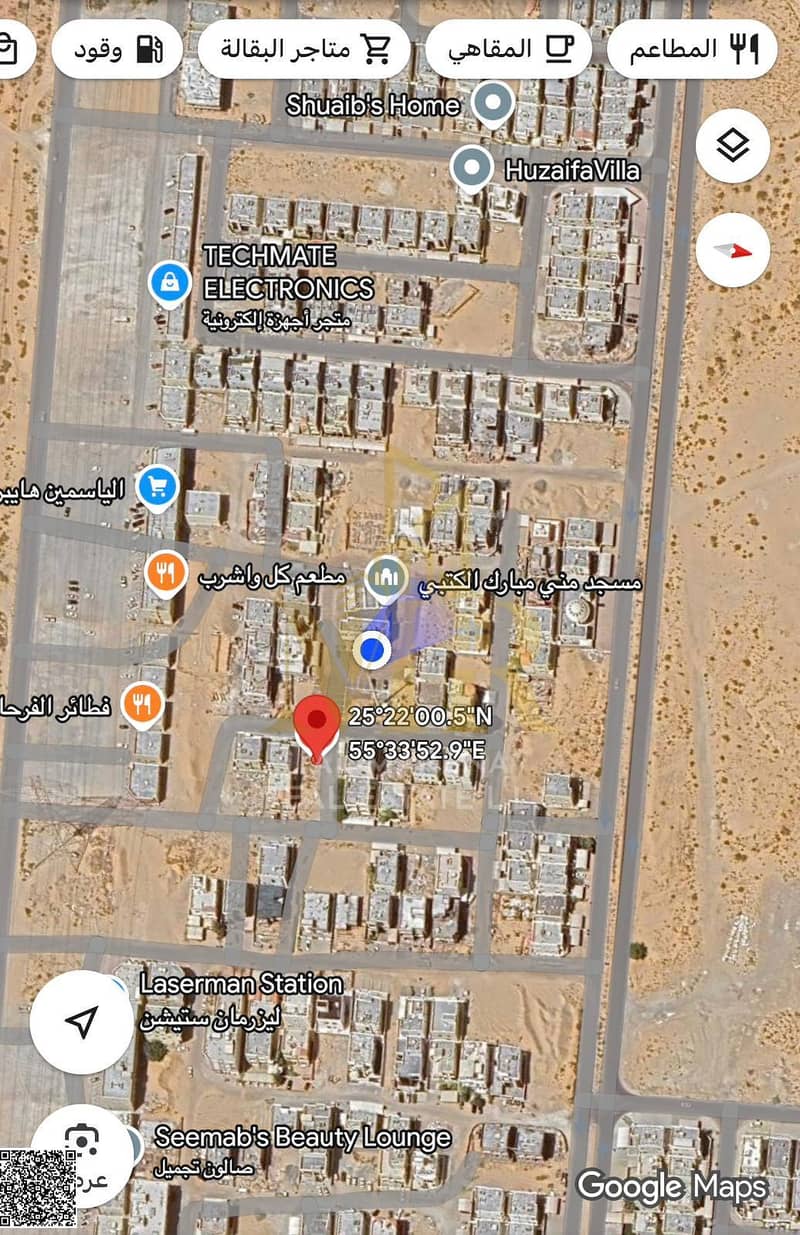Filter by متاجر البقالة grocery stores

[x=304, y=49]
